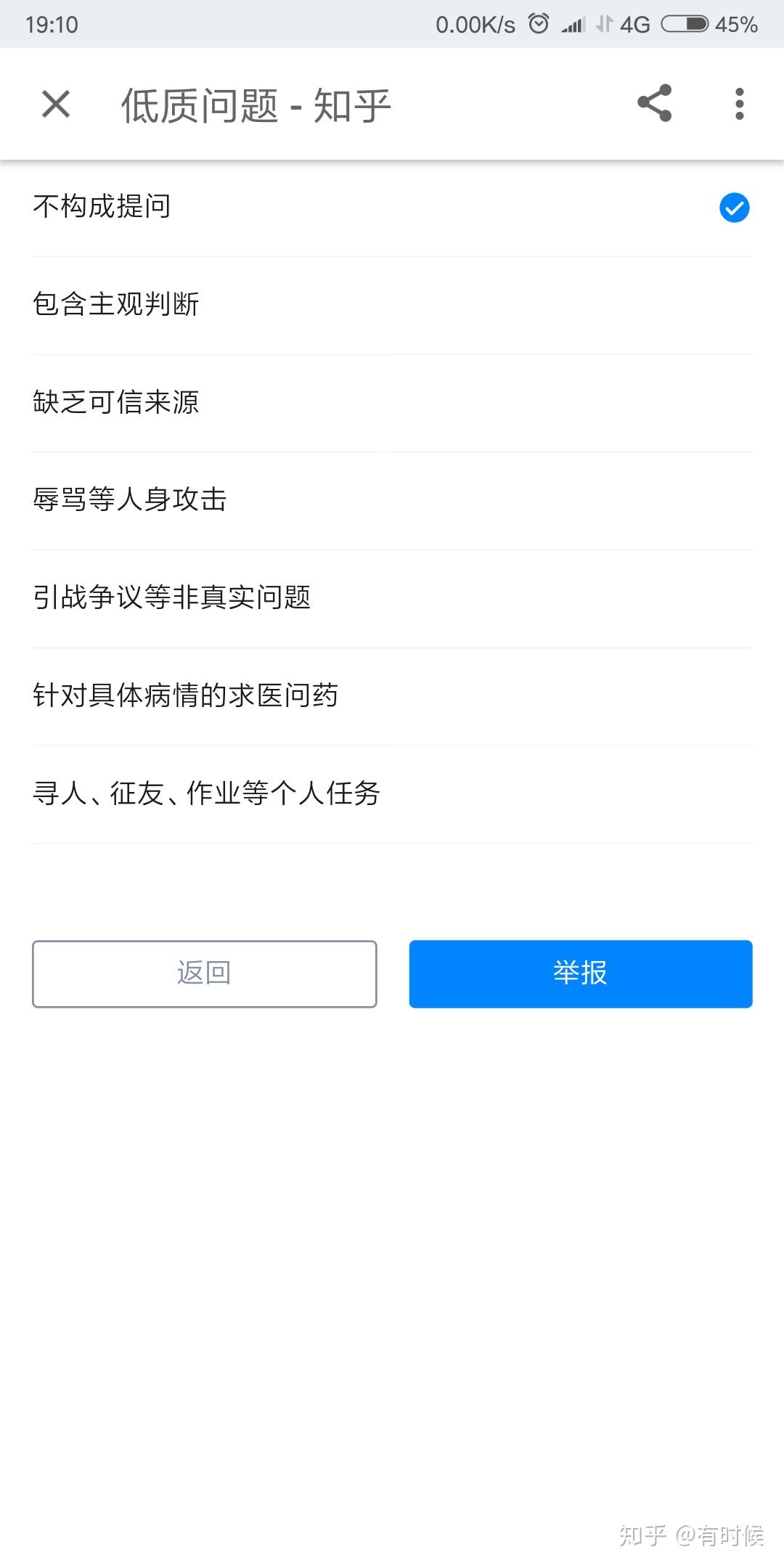Tap the blue checkmark next to 不构成提问
The height and width of the screenshot is (1568, 784).
pos(734,207)
